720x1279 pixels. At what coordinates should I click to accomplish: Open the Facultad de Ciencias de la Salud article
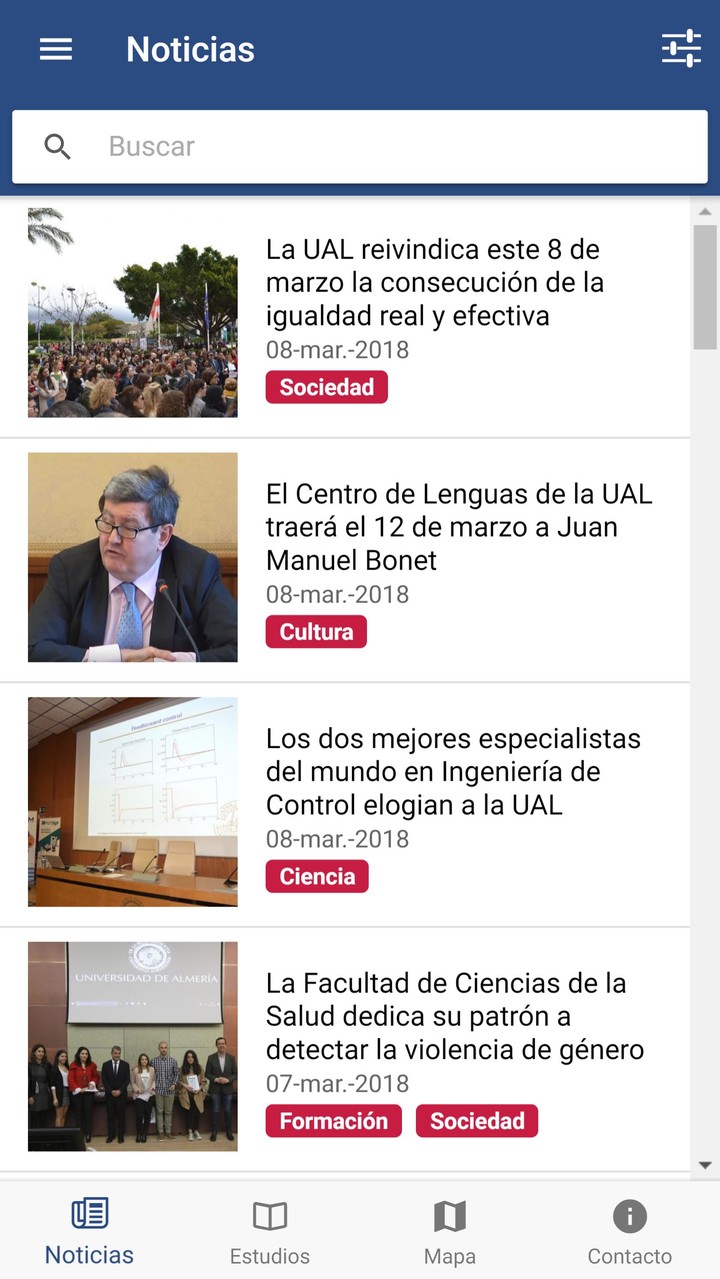(455, 1016)
